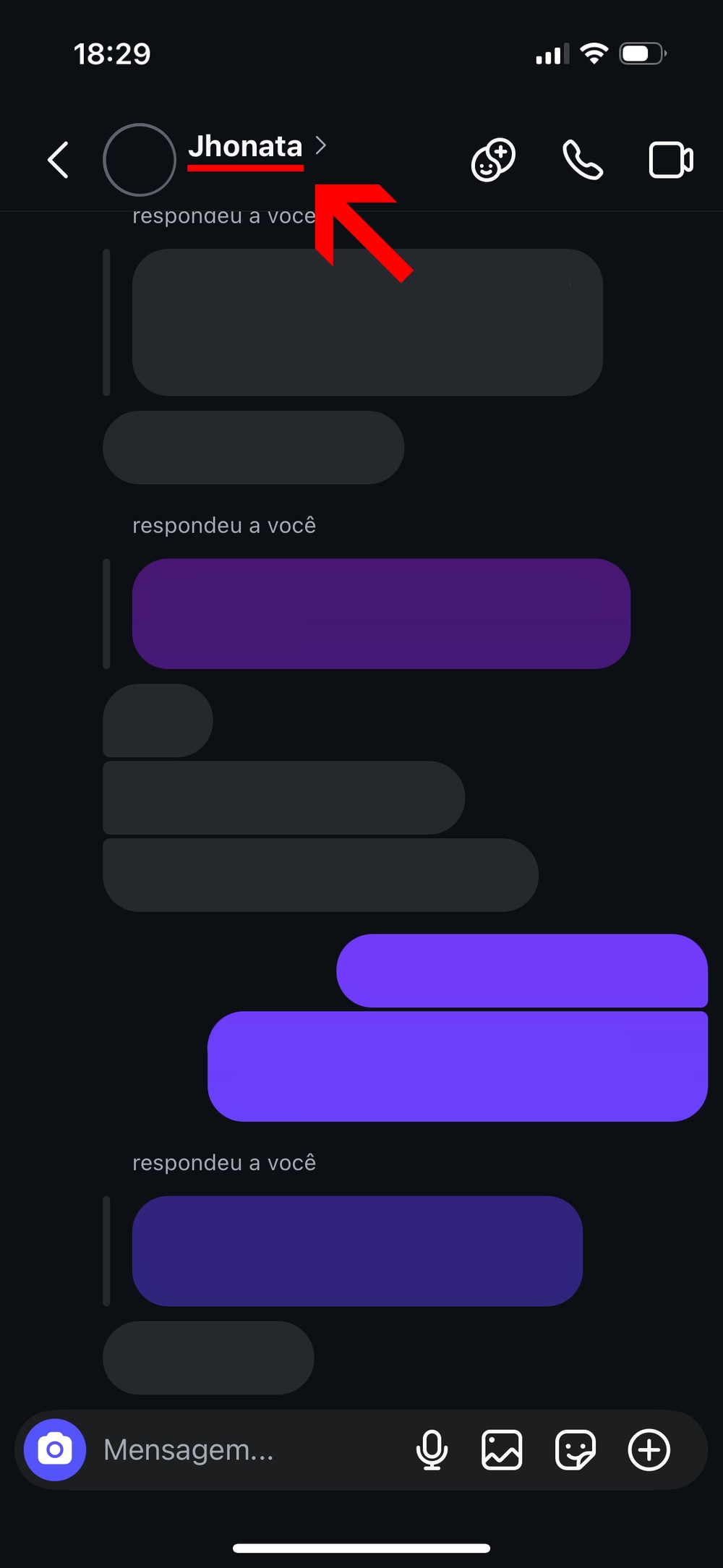Open Jhonata's chat details
The height and width of the screenshot is (1568, 723).
click(x=257, y=146)
